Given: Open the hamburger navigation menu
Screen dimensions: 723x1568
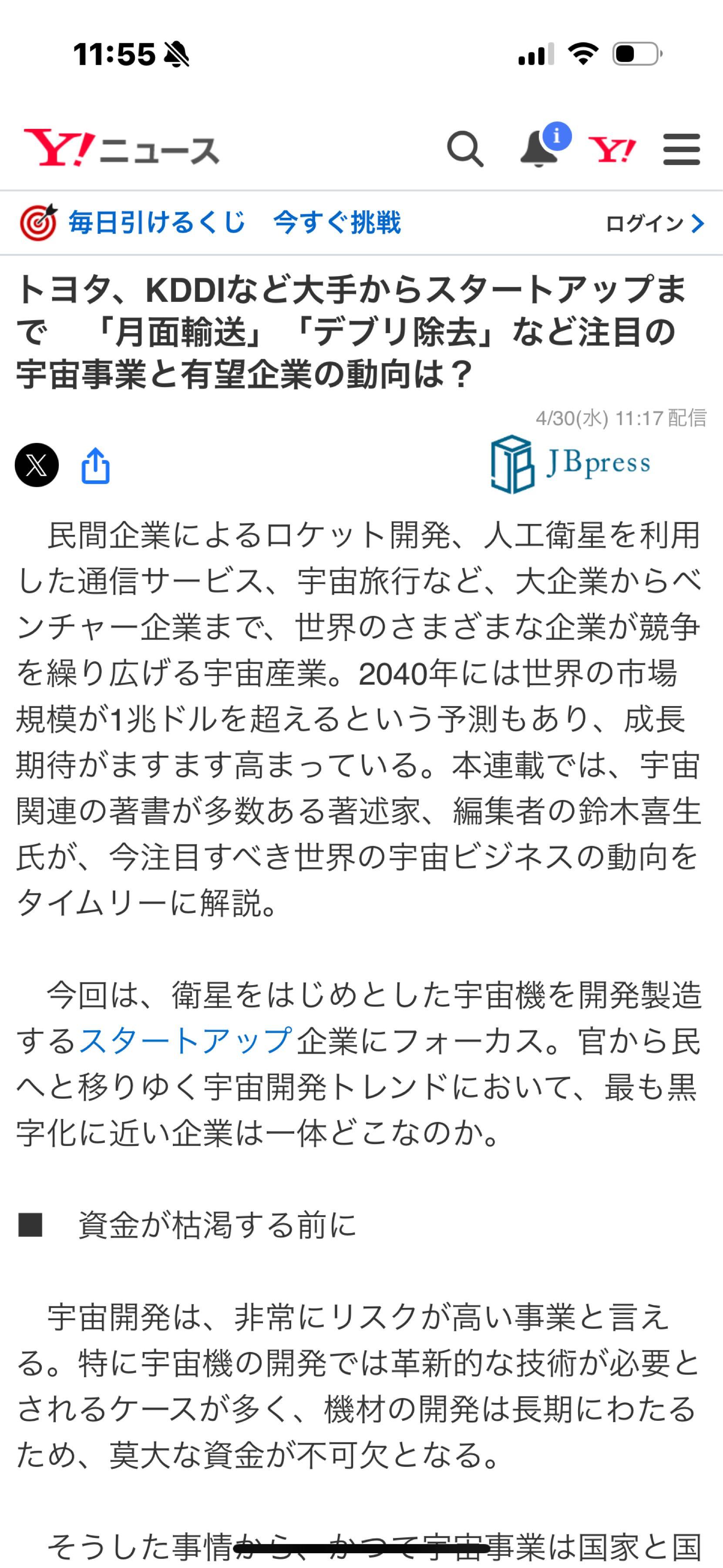Looking at the screenshot, I should point(681,149).
